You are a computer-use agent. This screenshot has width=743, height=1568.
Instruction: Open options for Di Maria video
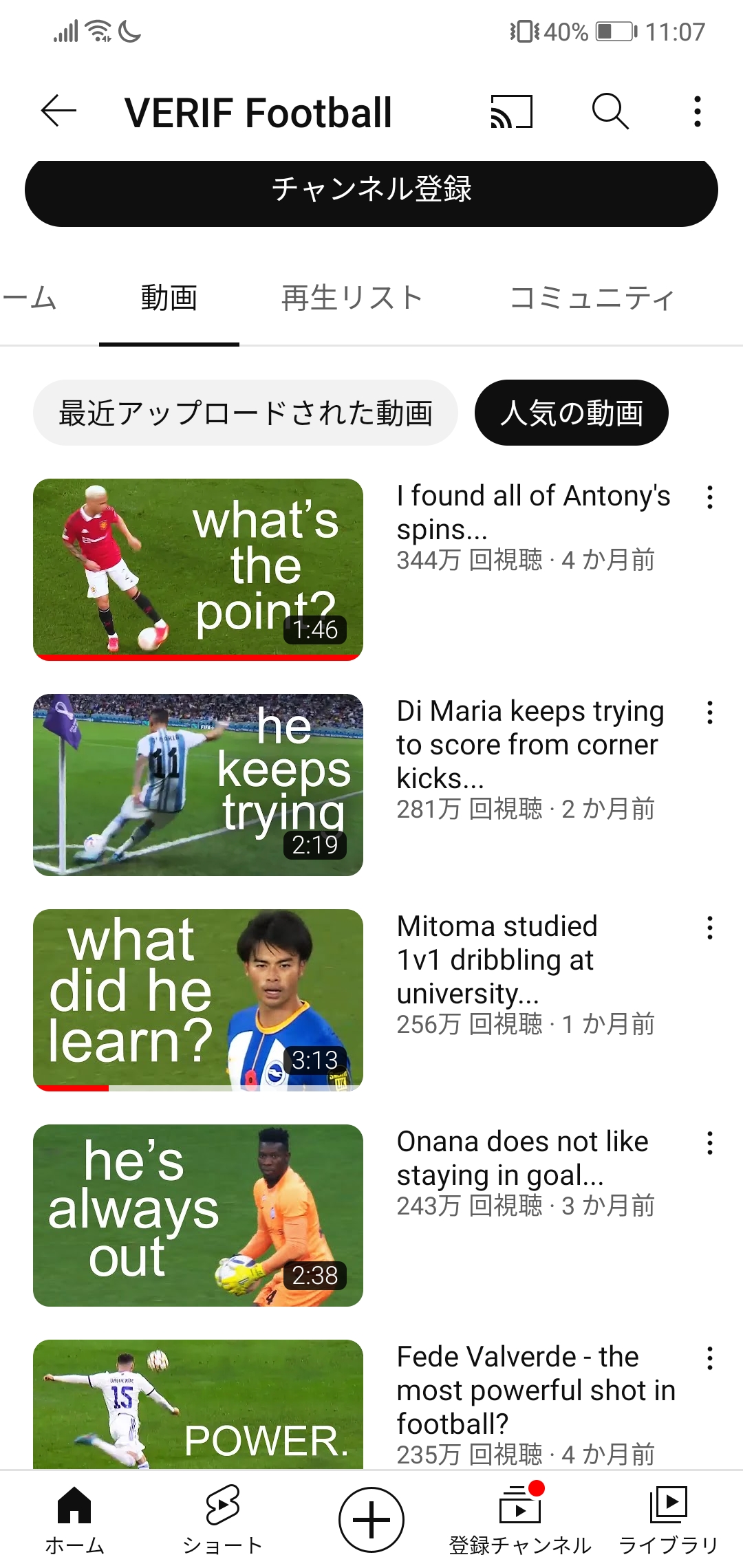click(710, 712)
